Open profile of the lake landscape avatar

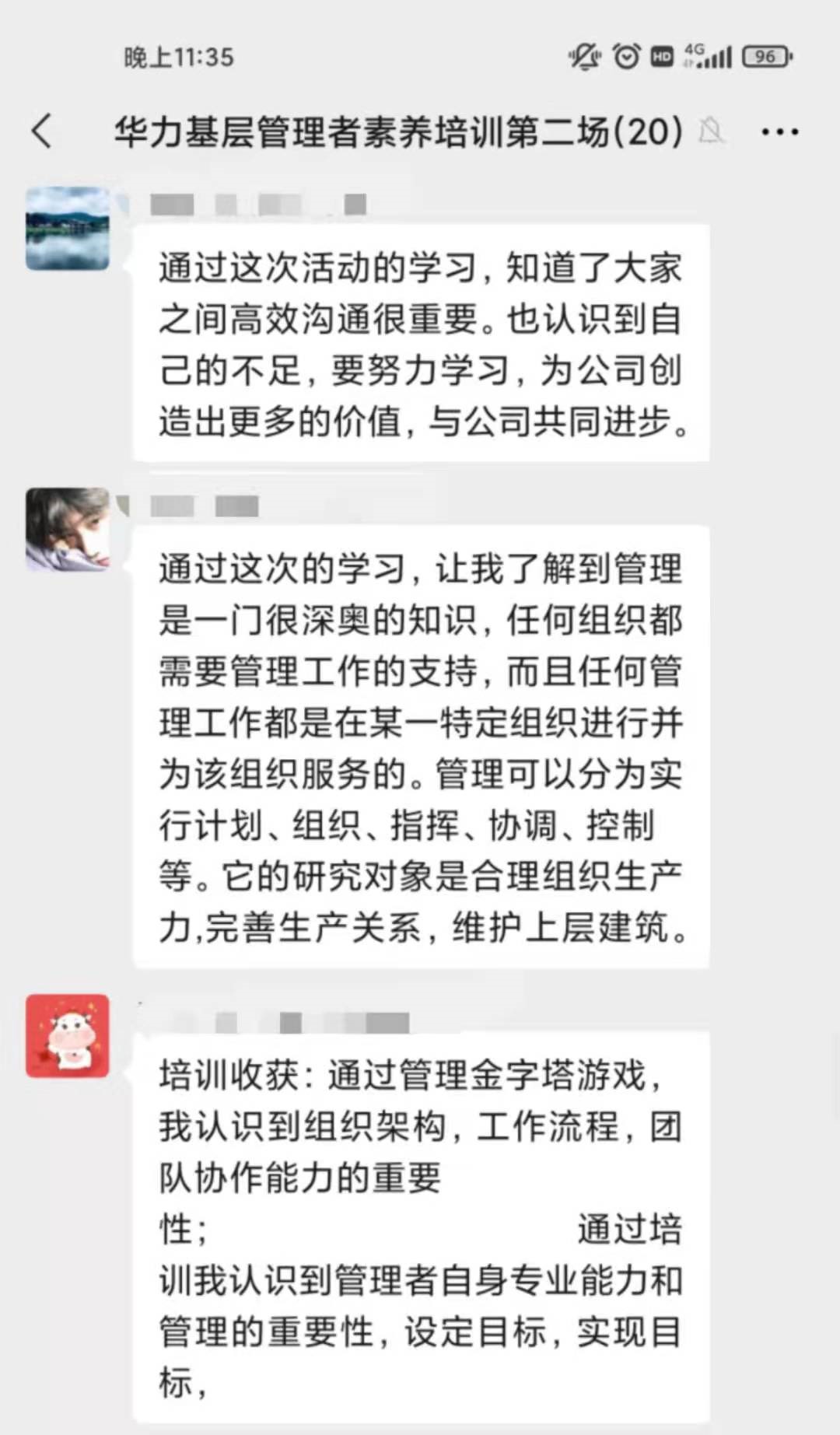[68, 229]
